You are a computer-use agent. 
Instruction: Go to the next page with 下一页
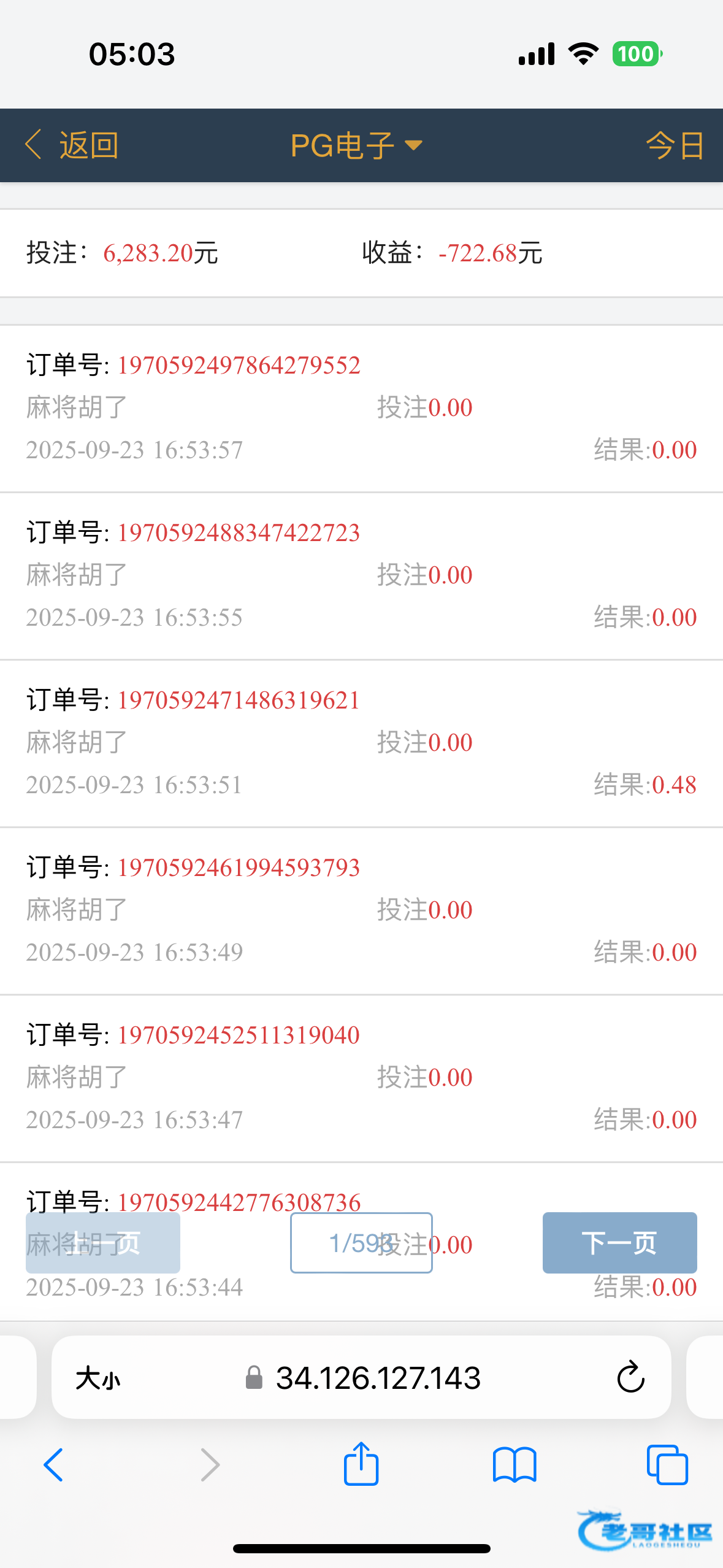[619, 1243]
